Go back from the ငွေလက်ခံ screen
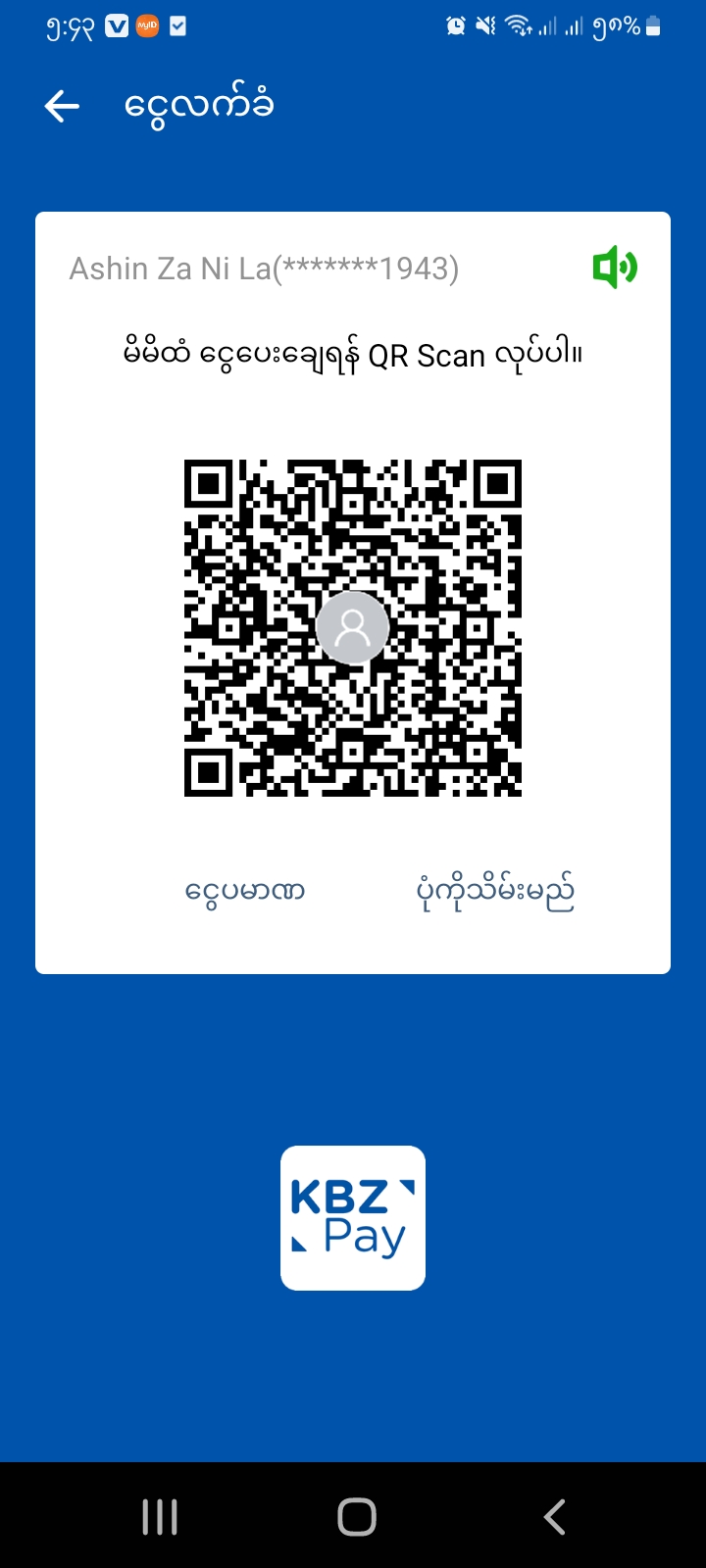The image size is (706, 1568). pyautogui.click(x=62, y=106)
